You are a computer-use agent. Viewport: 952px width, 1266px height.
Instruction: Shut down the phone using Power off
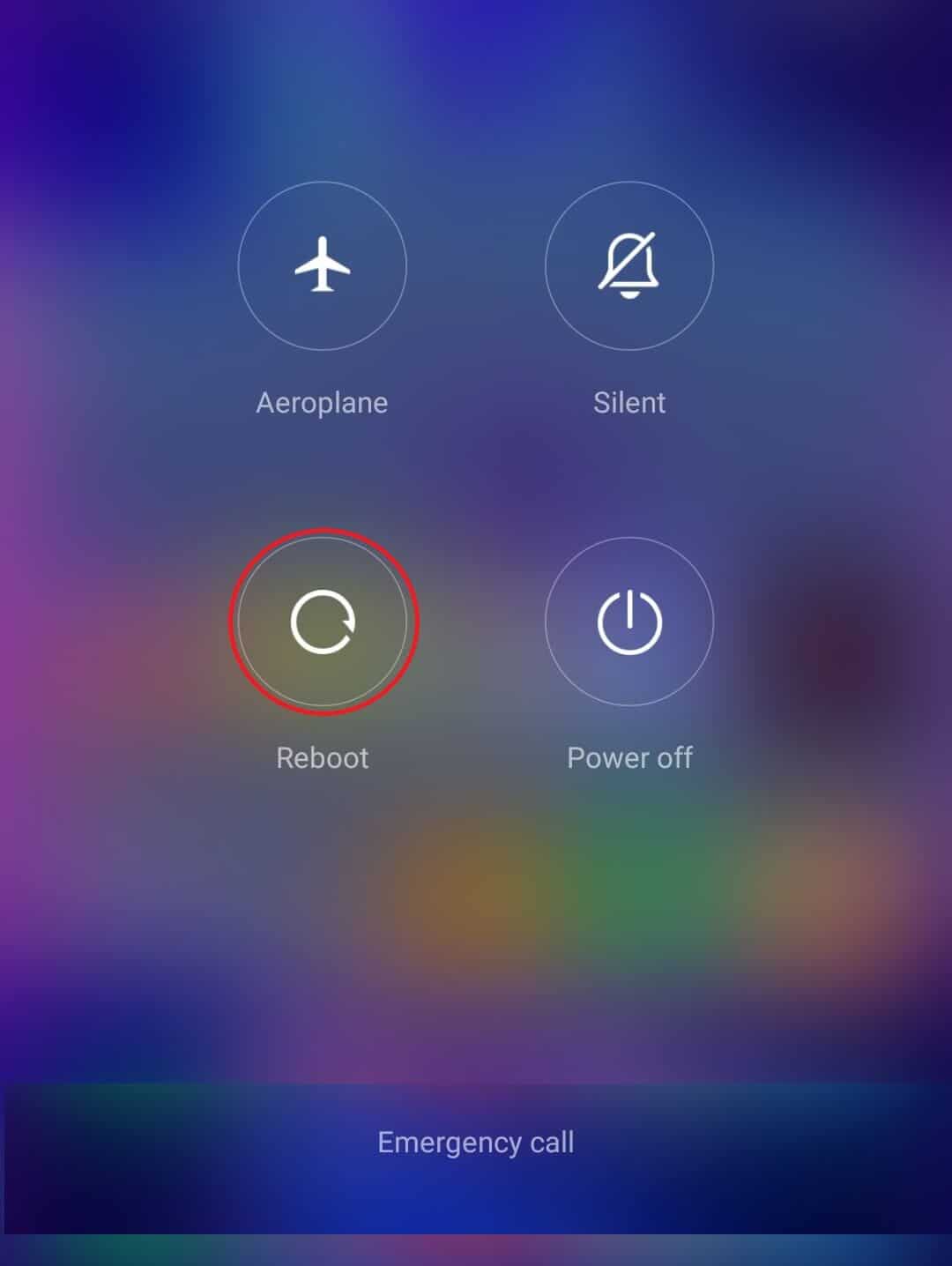point(629,622)
